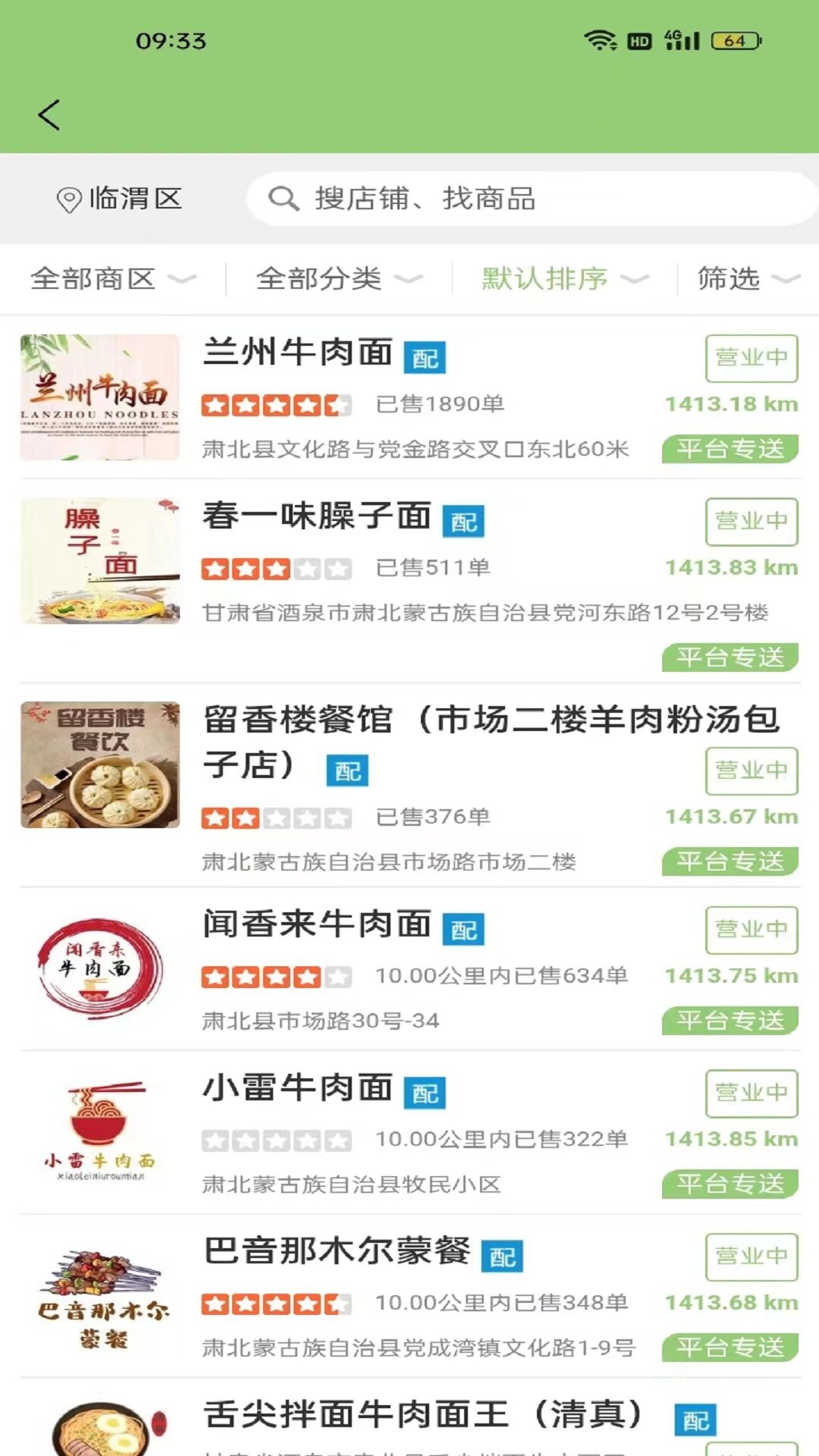Open the 筛选 filter panel
This screenshot has height=1456, width=819.
(x=738, y=279)
